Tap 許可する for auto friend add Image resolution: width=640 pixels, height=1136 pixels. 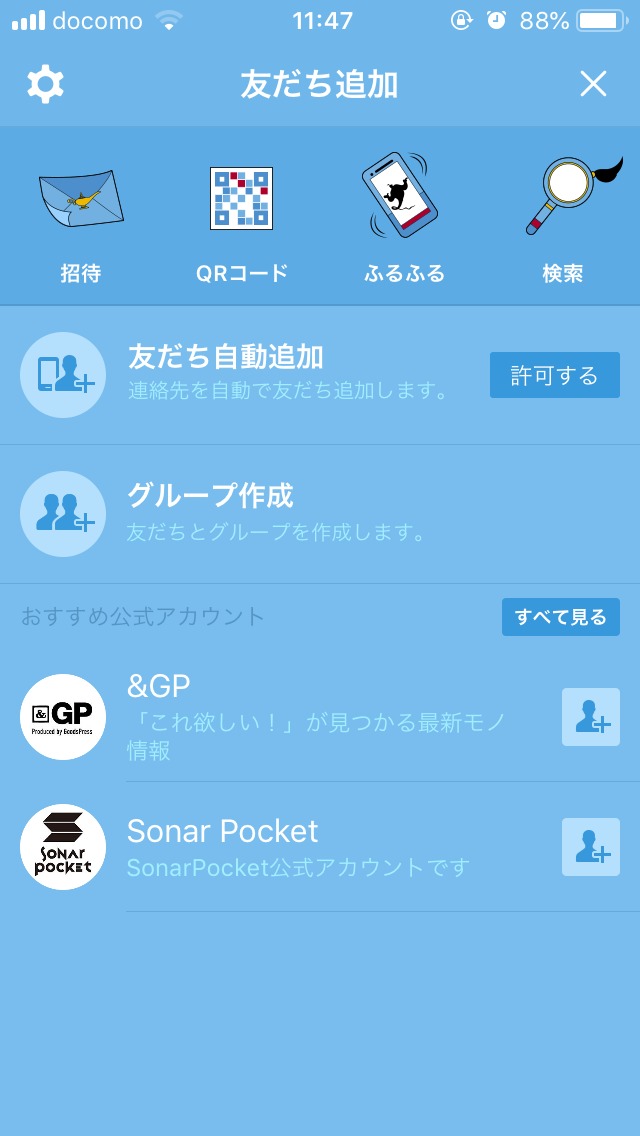tap(554, 375)
